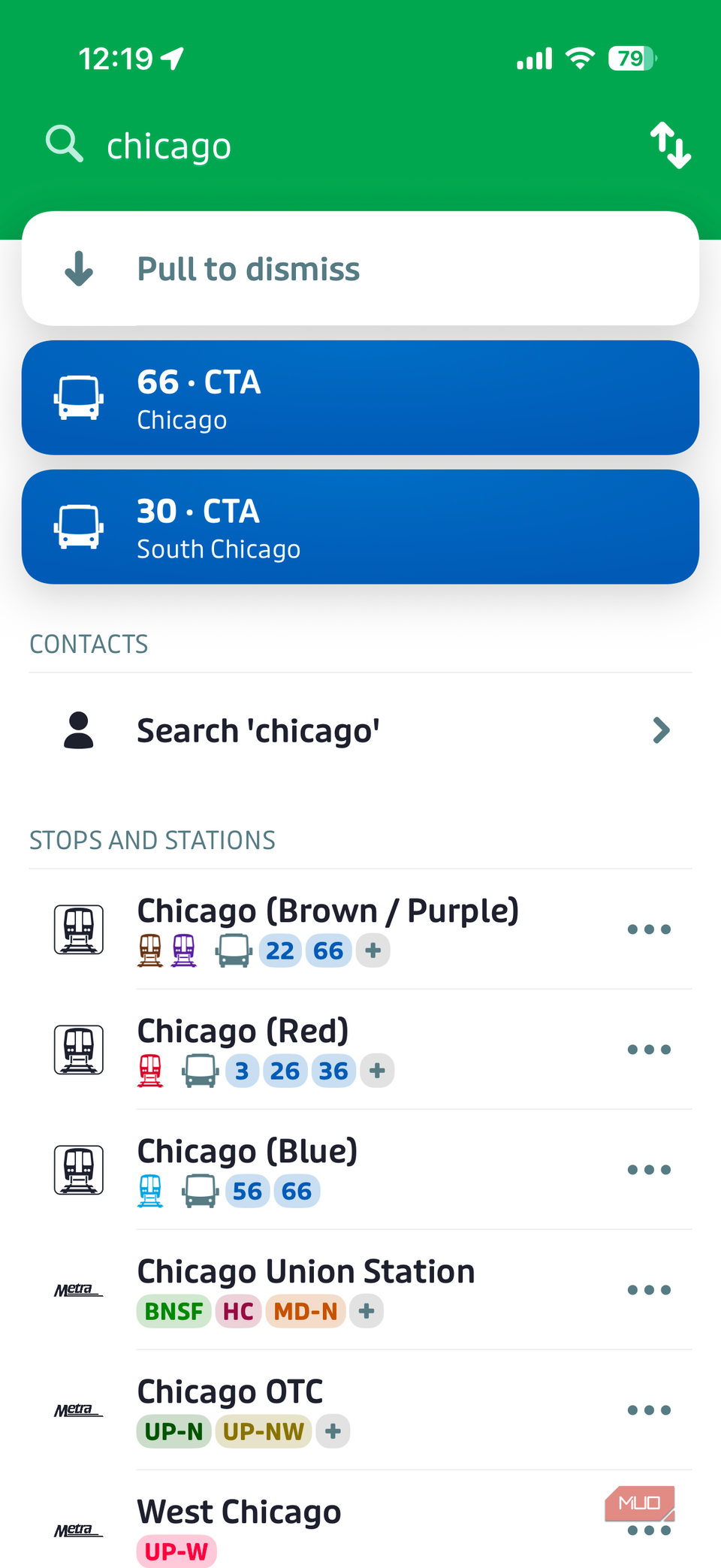Show more lines via plus on Chicago Union Station
The image size is (721, 1568).
pyautogui.click(x=366, y=1311)
